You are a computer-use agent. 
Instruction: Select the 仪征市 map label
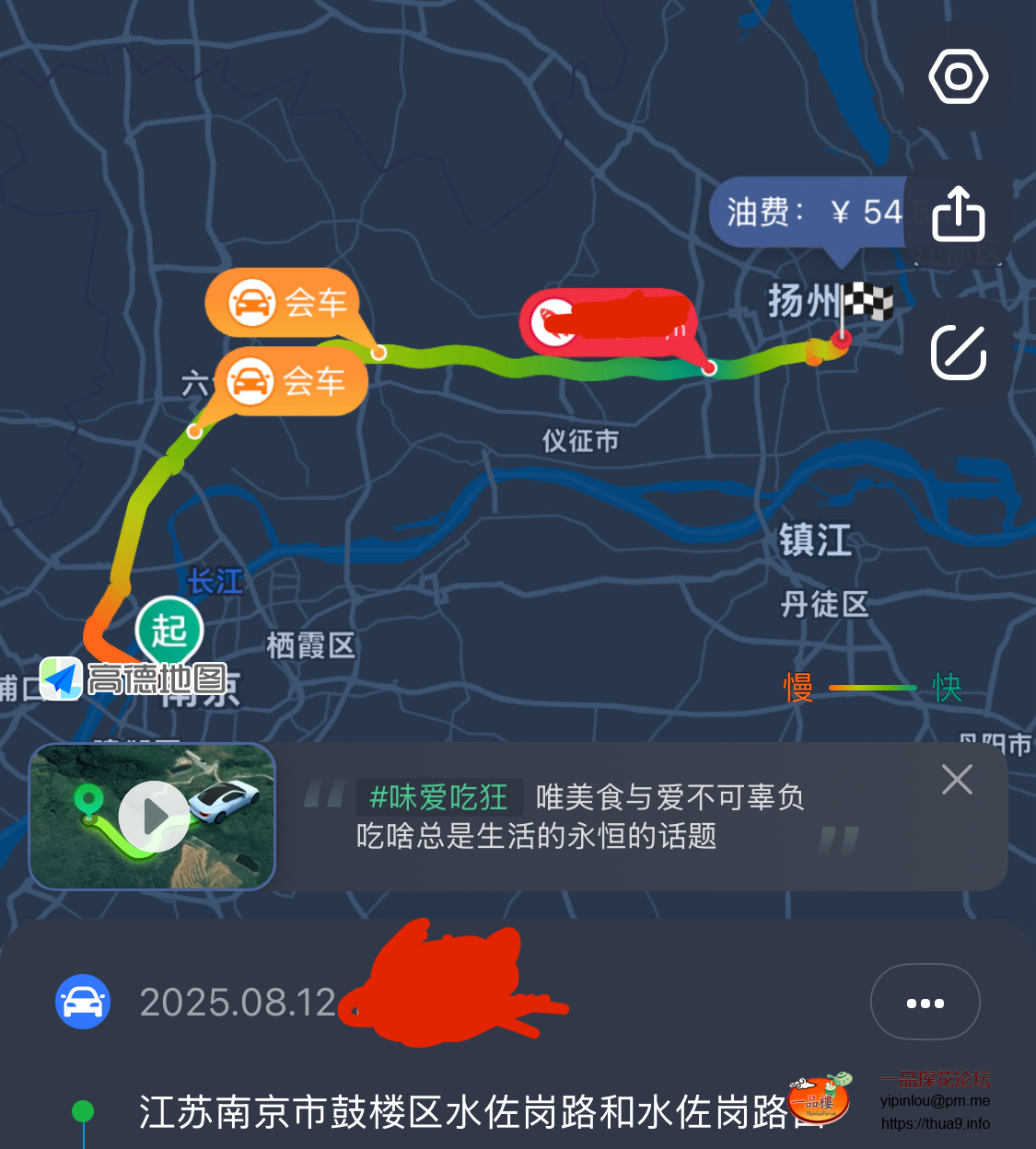(x=579, y=441)
